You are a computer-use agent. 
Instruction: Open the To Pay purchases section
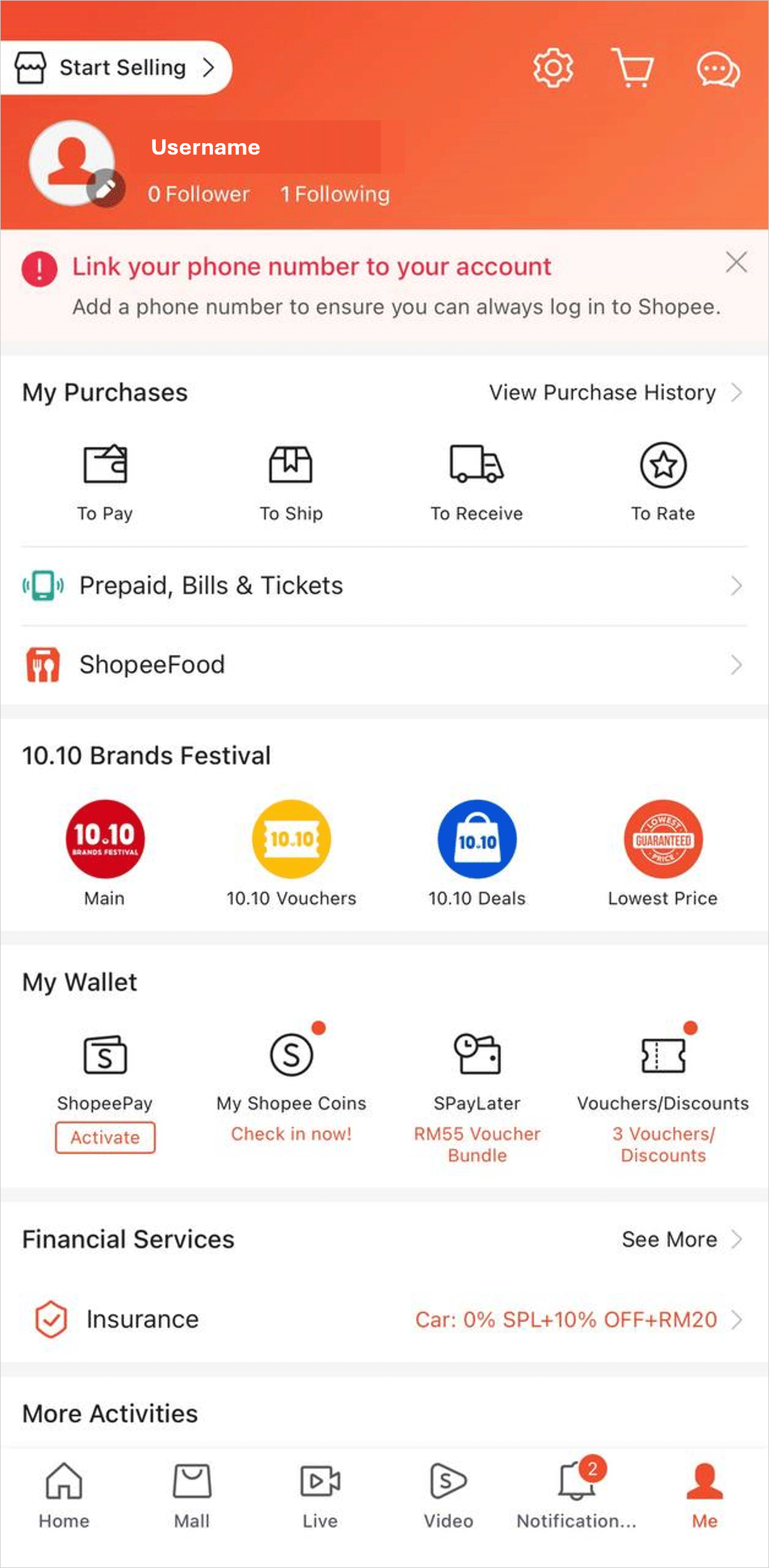pos(105,478)
